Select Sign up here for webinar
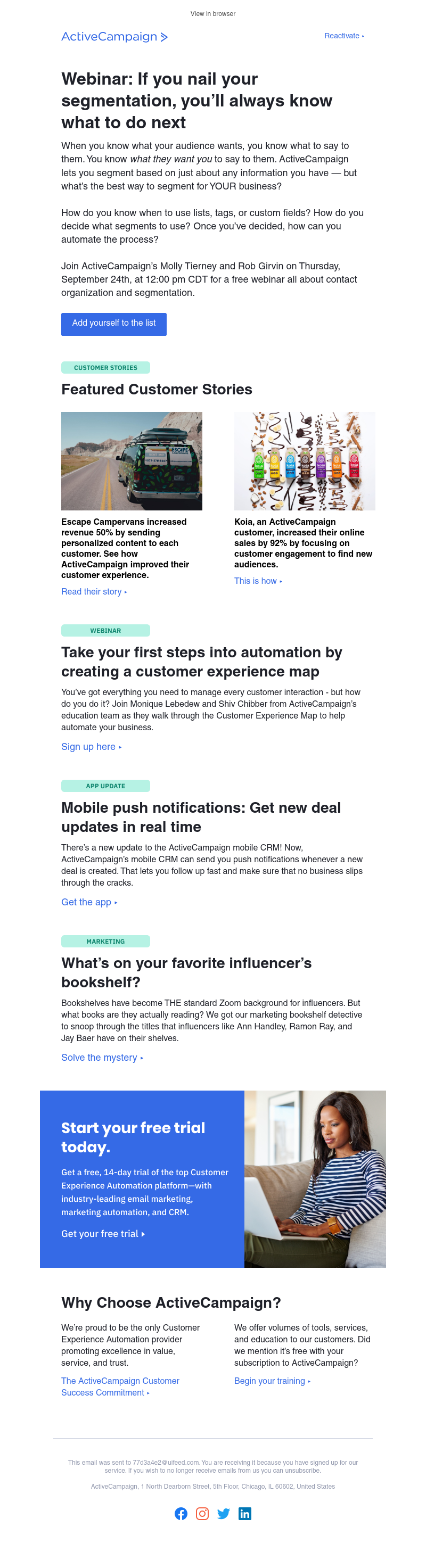This screenshot has height=1568, width=426. coord(91,747)
